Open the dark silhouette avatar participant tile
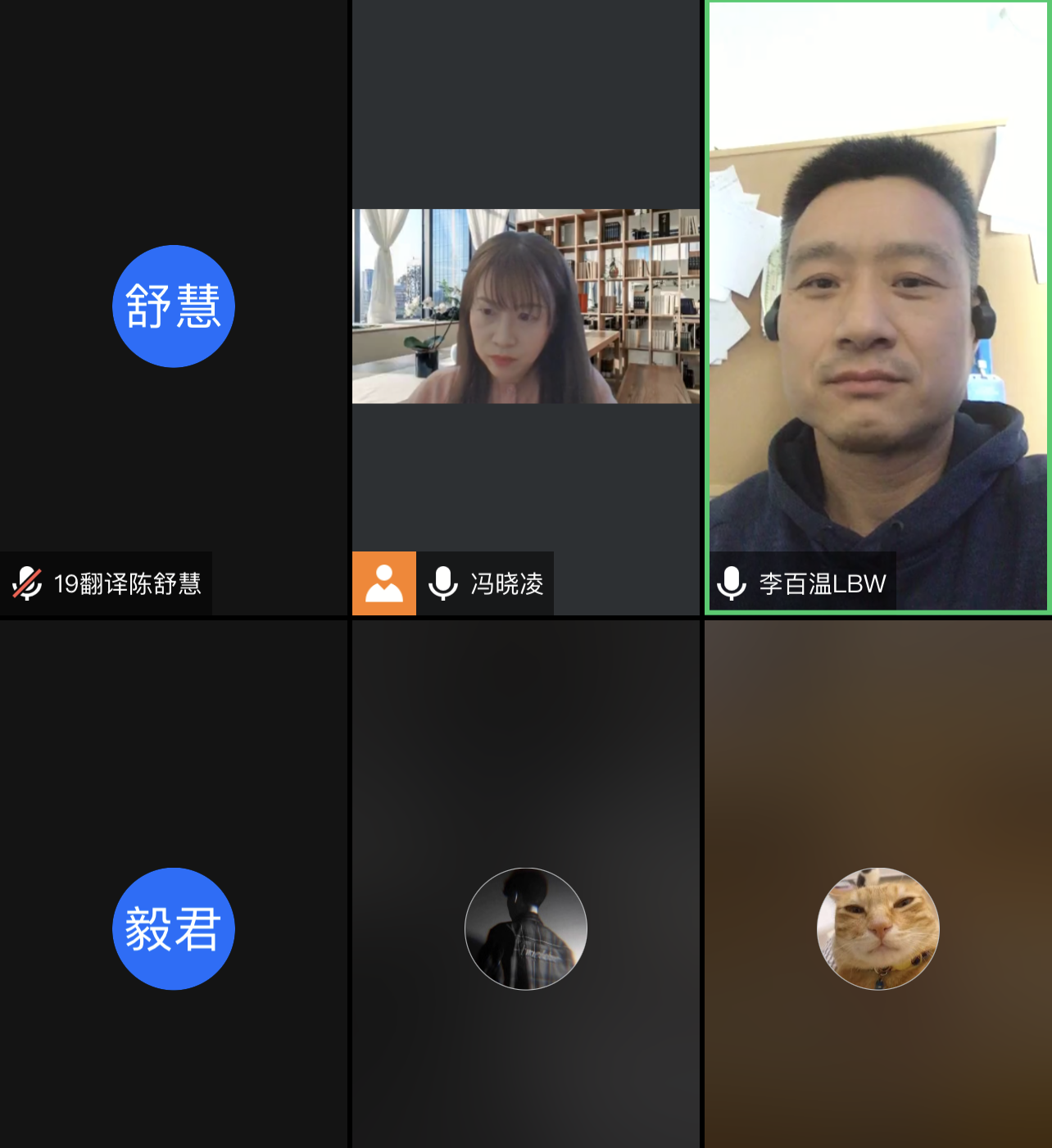Screen dimensions: 1052x1148 click(x=525, y=929)
